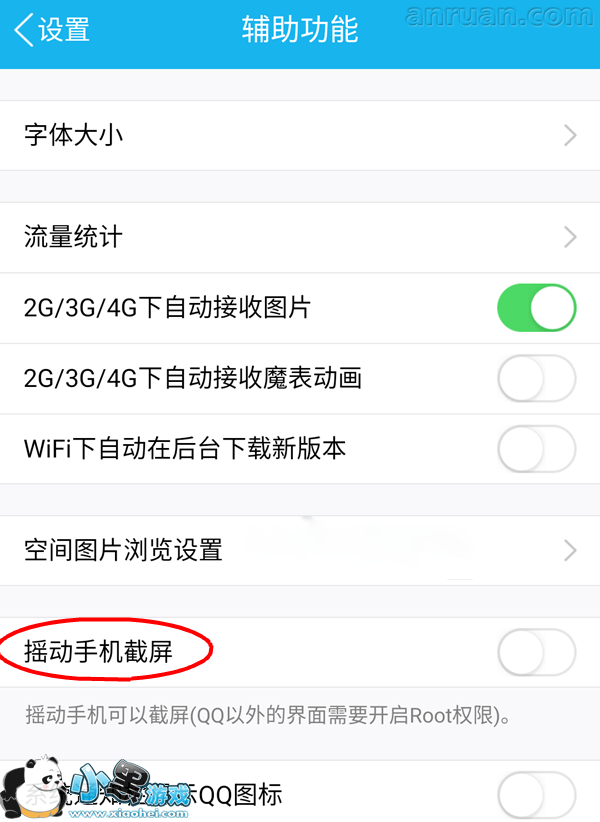Open 字体大小 settings
The width and height of the screenshot is (600, 822).
[300, 135]
